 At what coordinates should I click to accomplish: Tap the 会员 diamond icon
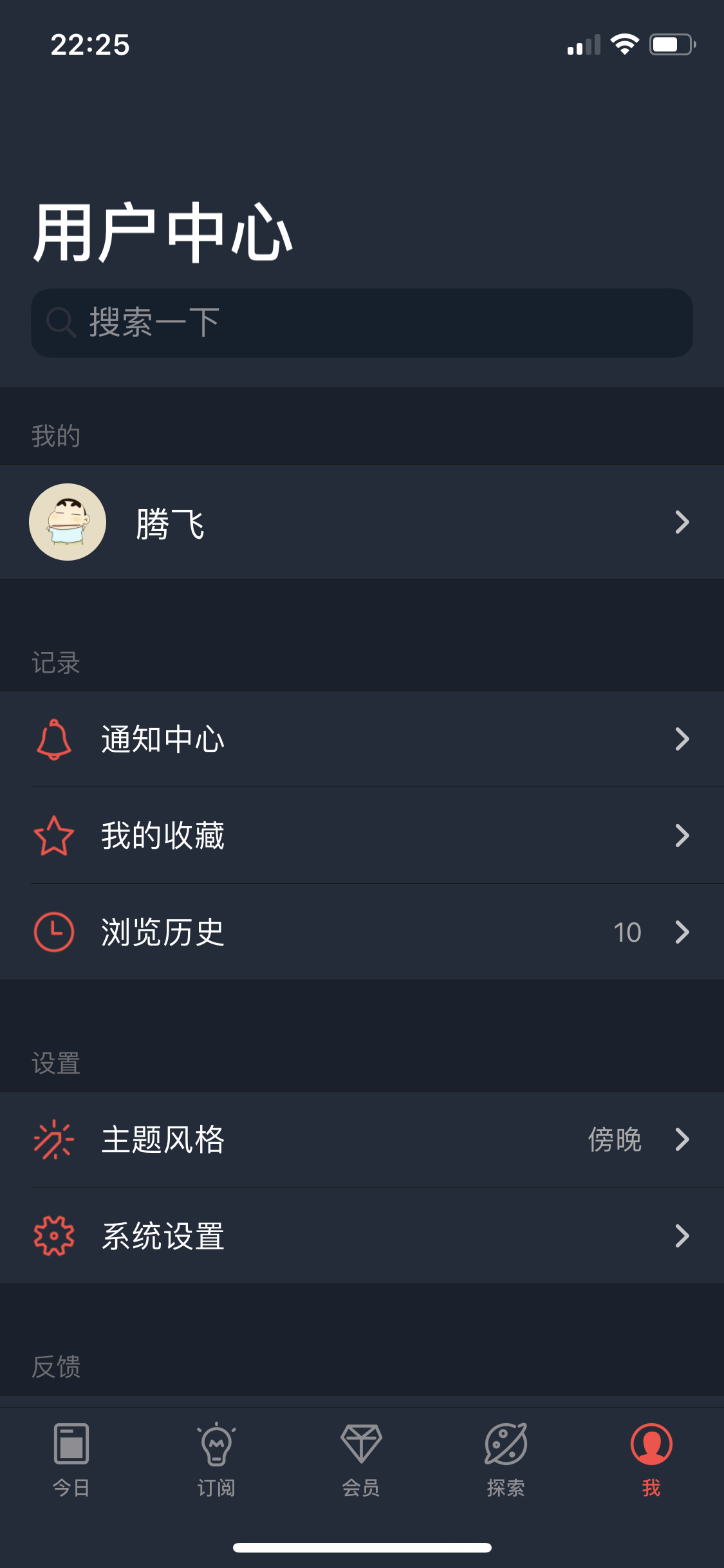point(362,1442)
